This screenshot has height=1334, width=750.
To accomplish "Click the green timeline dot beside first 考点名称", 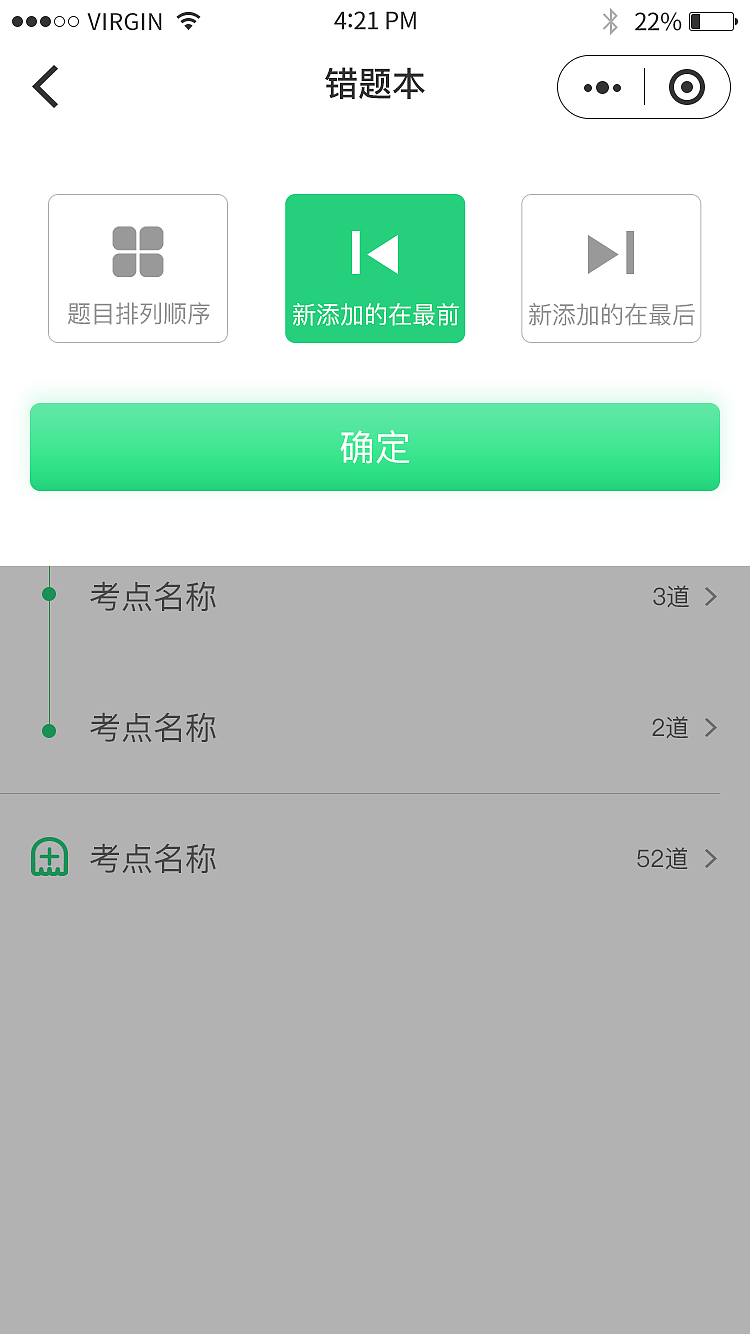I will [x=49, y=596].
